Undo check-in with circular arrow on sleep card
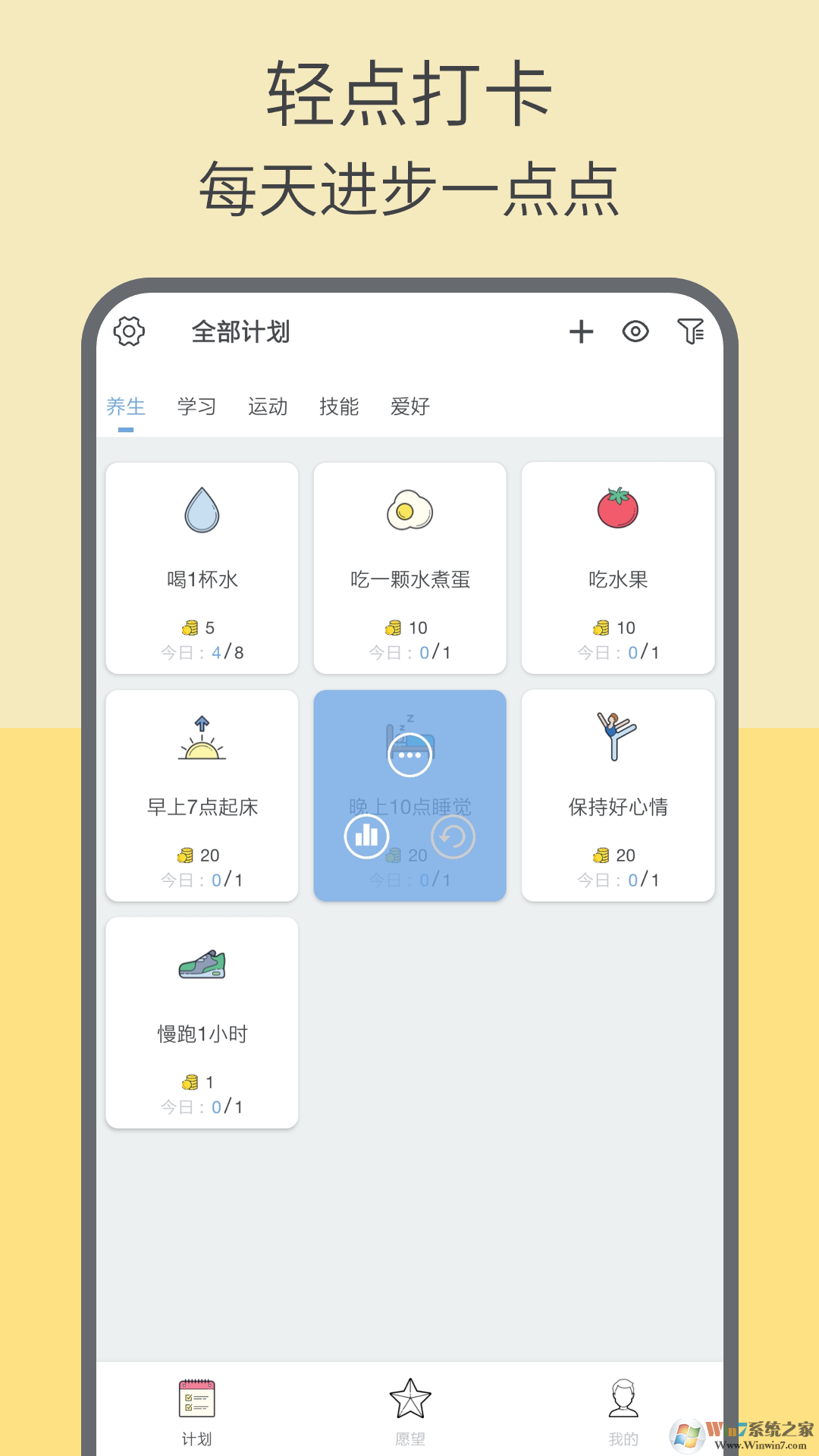 click(453, 836)
